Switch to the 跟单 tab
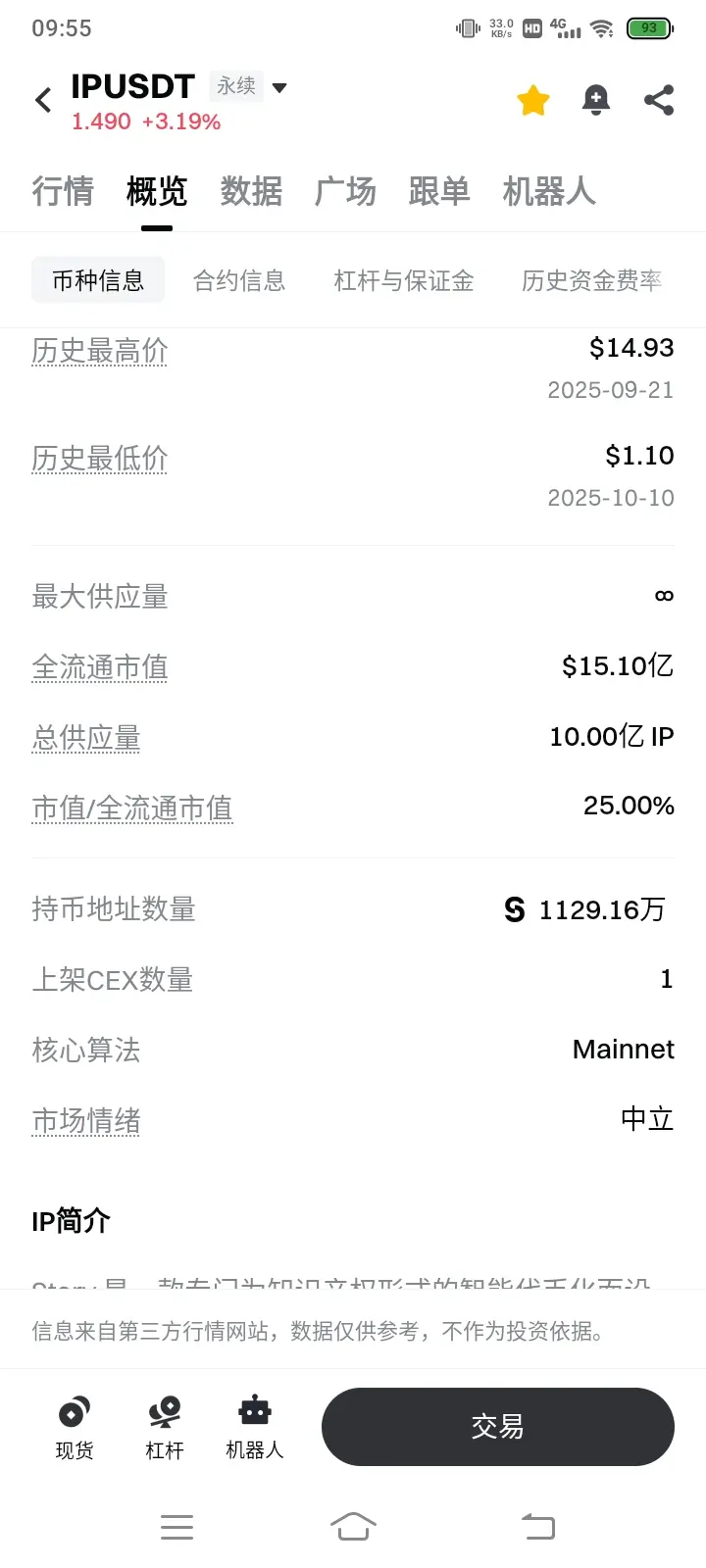Viewport: 706px width, 1568px height. point(439,191)
